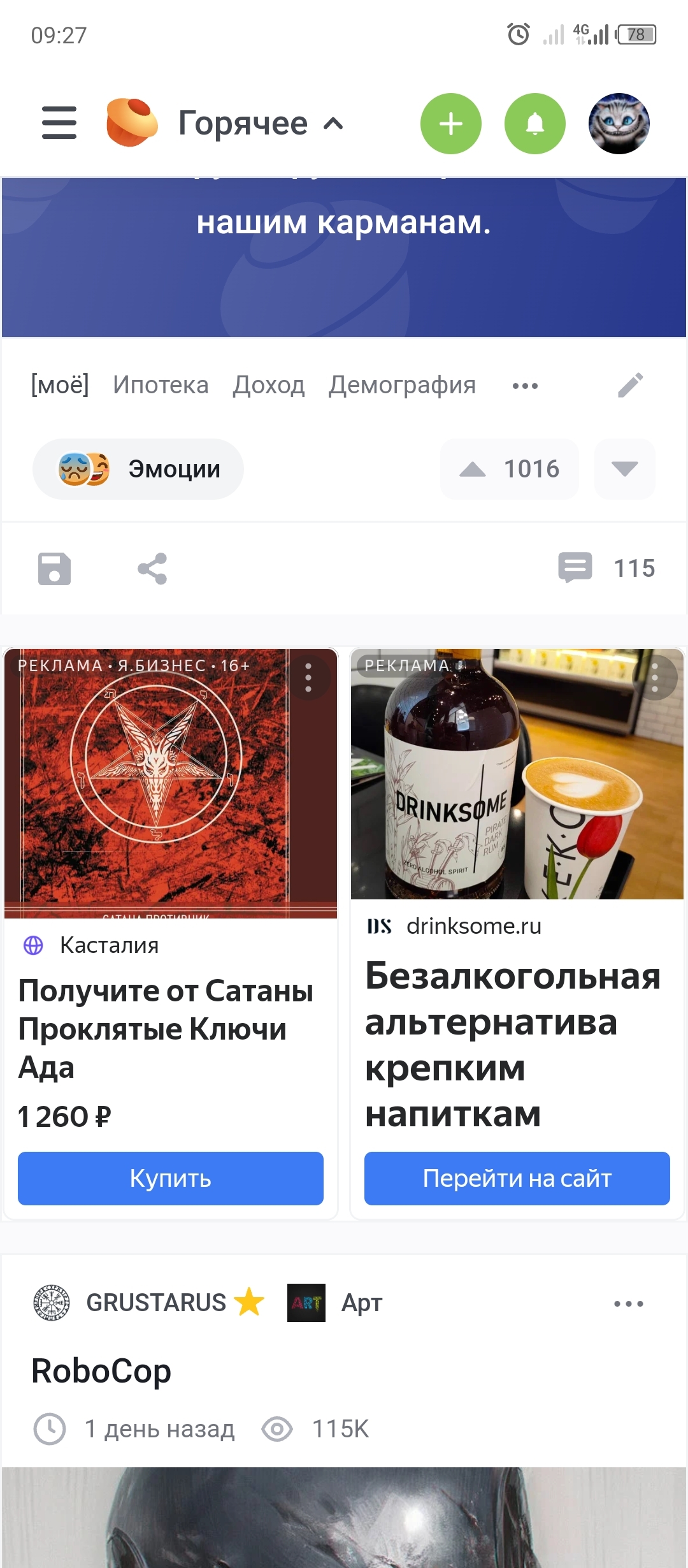Tap Перейти на сайт for drinksome.ru
This screenshot has height=1568, width=688.
517,1179
